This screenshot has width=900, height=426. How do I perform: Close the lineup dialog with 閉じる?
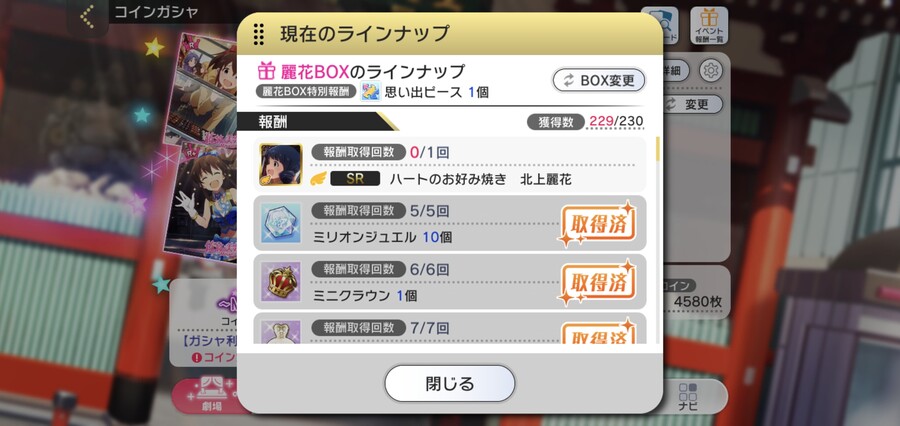tap(449, 383)
